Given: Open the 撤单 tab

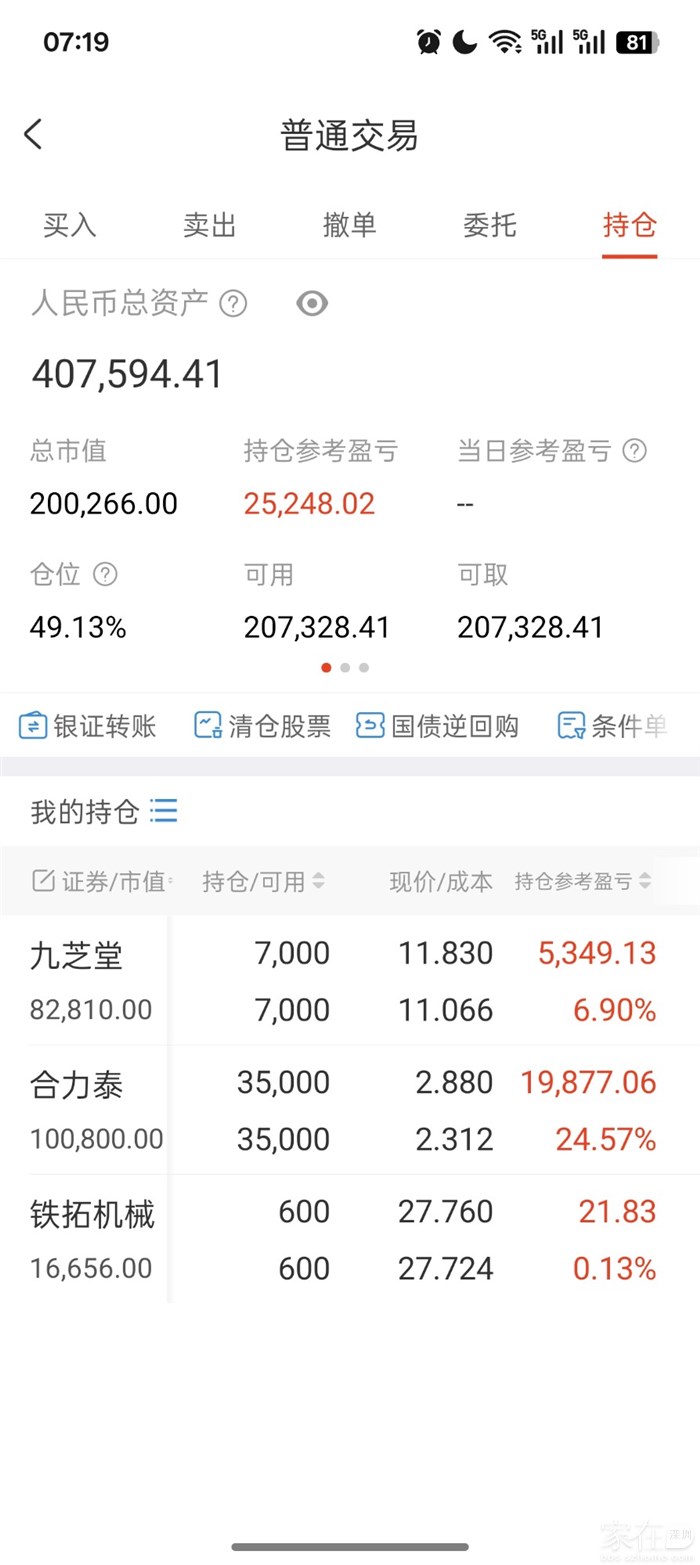Looking at the screenshot, I should pyautogui.click(x=349, y=225).
